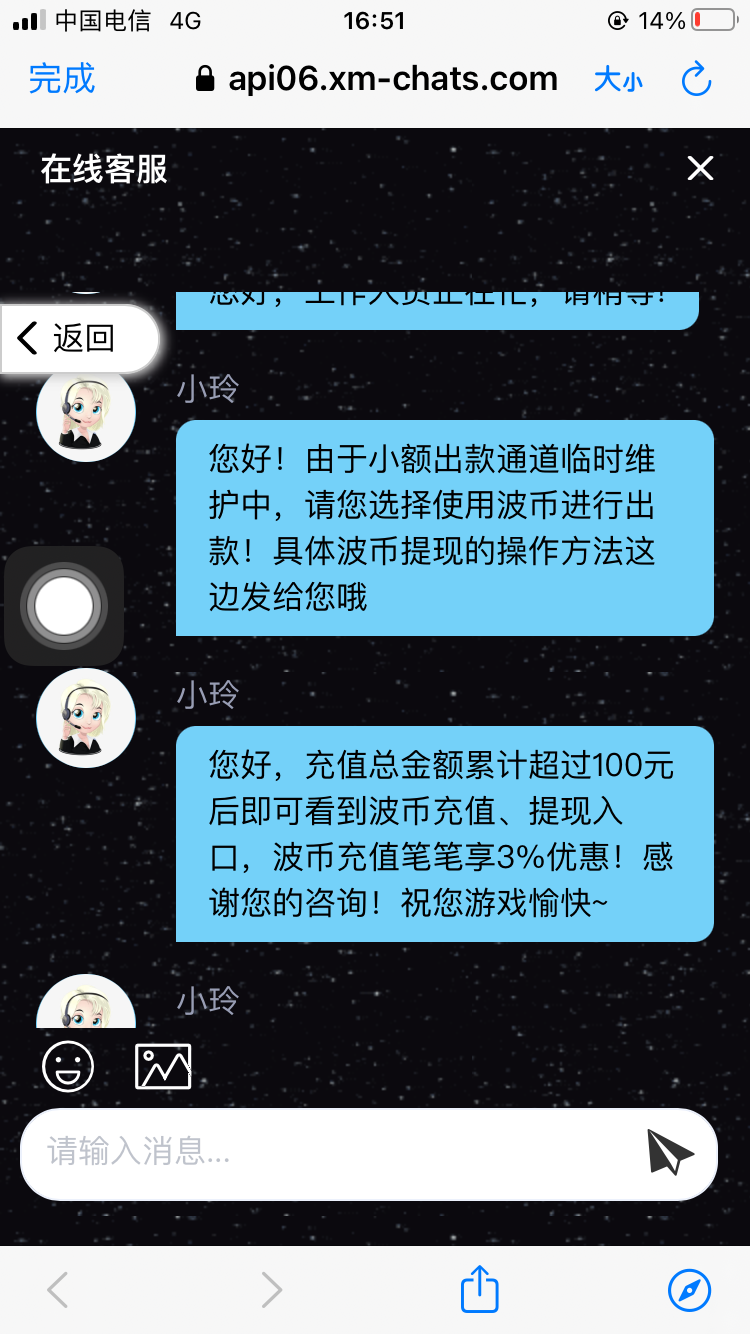Open the emoji picker

click(x=68, y=1065)
